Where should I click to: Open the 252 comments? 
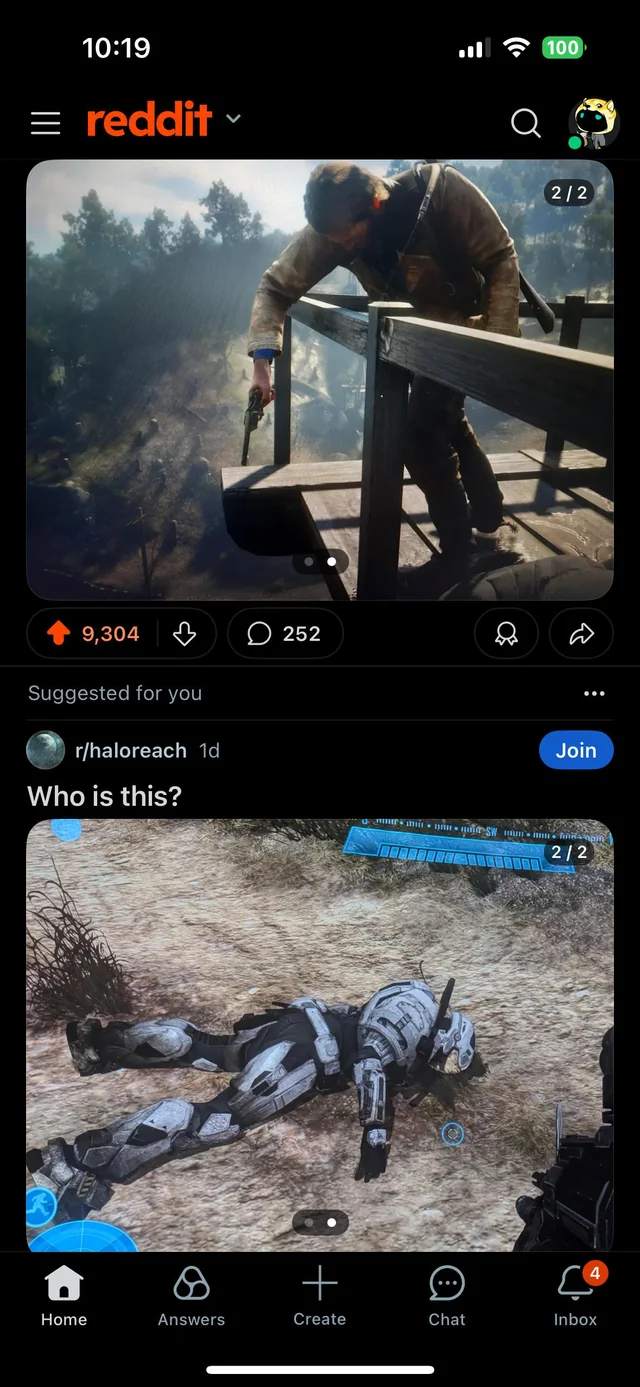point(285,634)
